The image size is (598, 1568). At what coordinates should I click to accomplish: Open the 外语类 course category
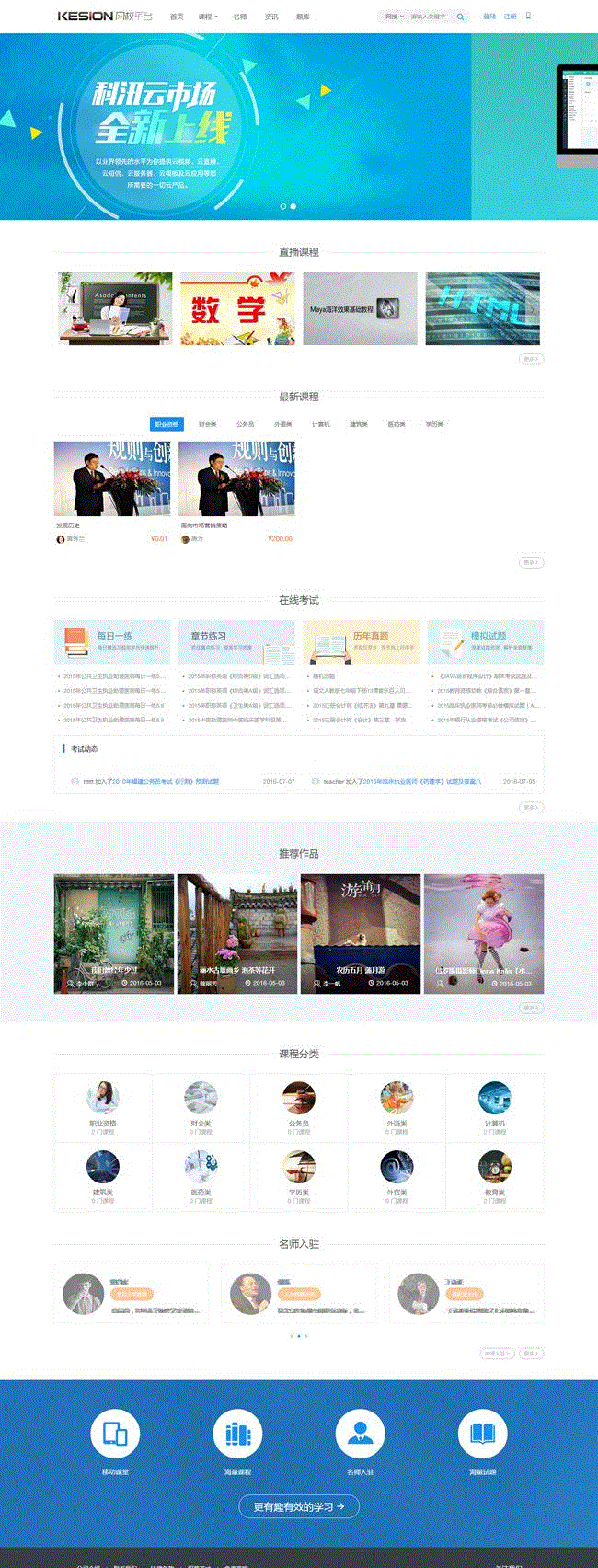(x=397, y=1104)
